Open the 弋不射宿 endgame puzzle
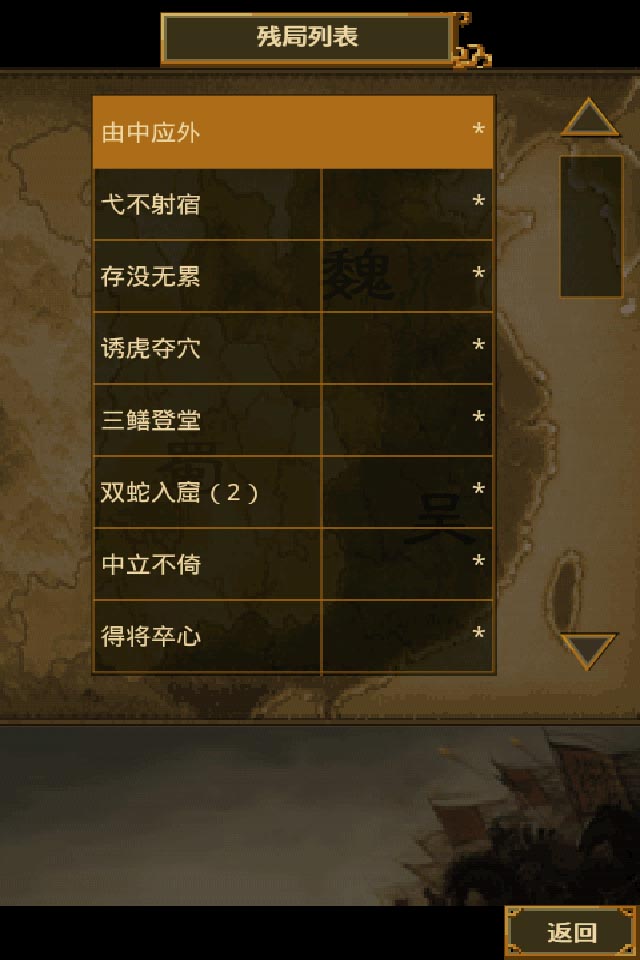This screenshot has height=960, width=640. [x=292, y=204]
